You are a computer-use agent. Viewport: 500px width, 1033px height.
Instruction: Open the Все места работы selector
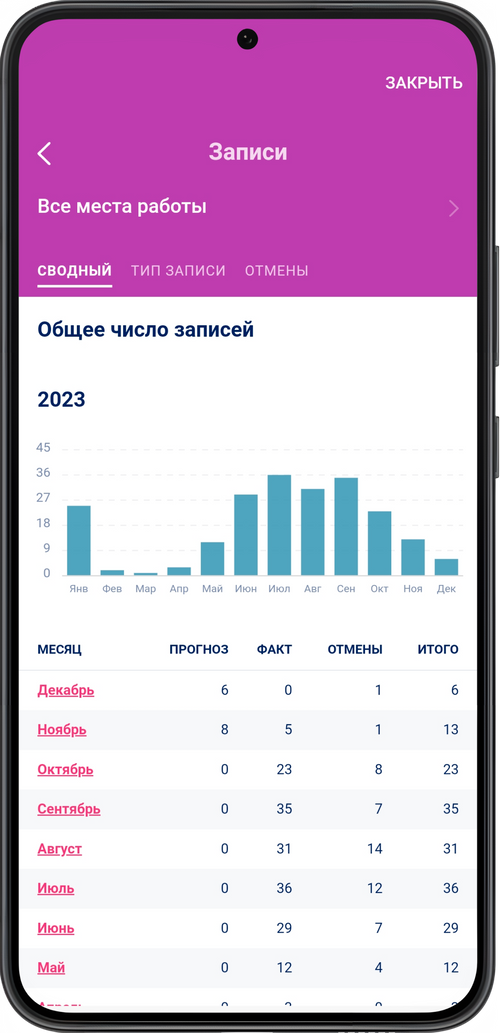click(x=248, y=207)
